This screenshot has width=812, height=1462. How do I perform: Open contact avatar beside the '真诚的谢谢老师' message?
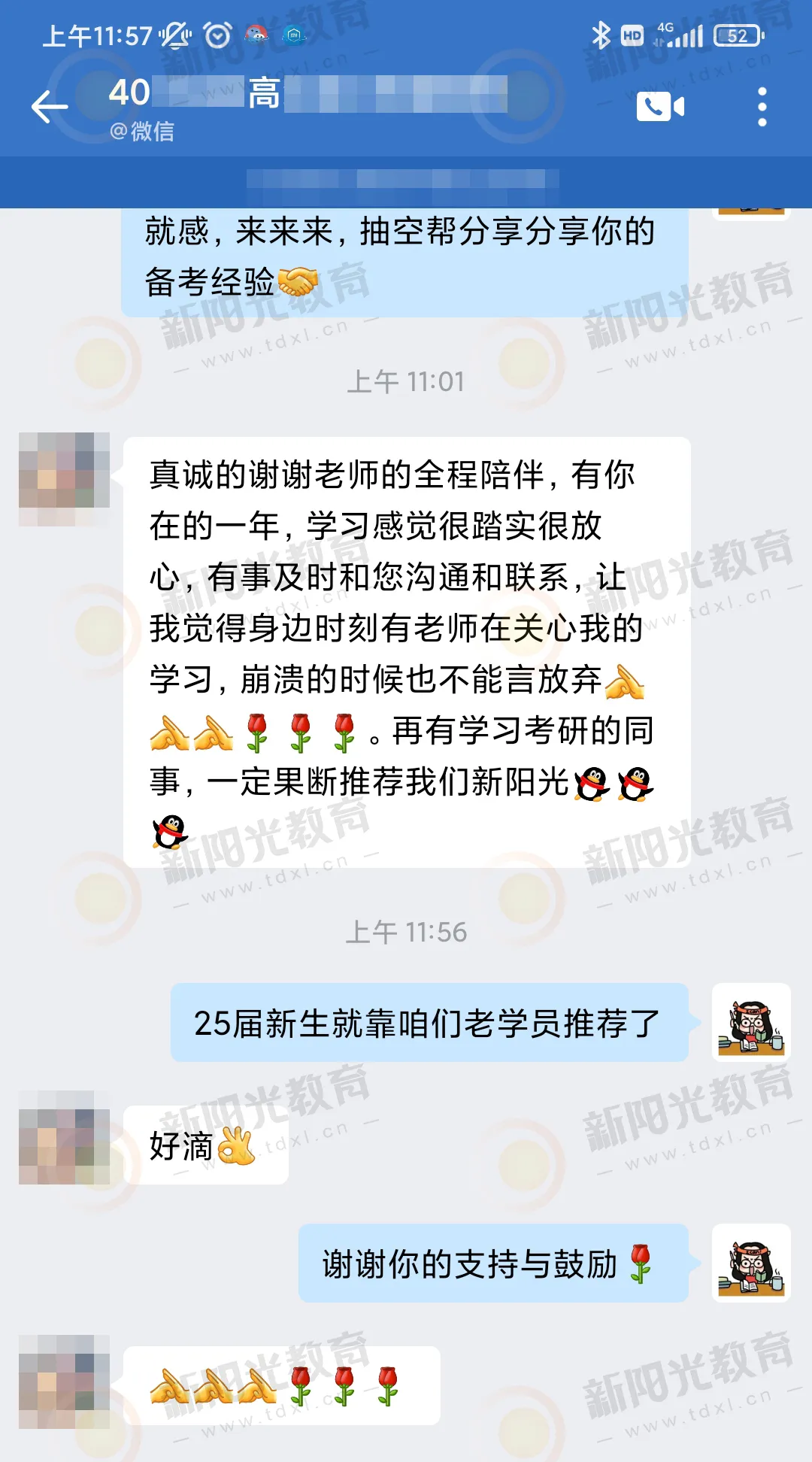pyautogui.click(x=65, y=478)
